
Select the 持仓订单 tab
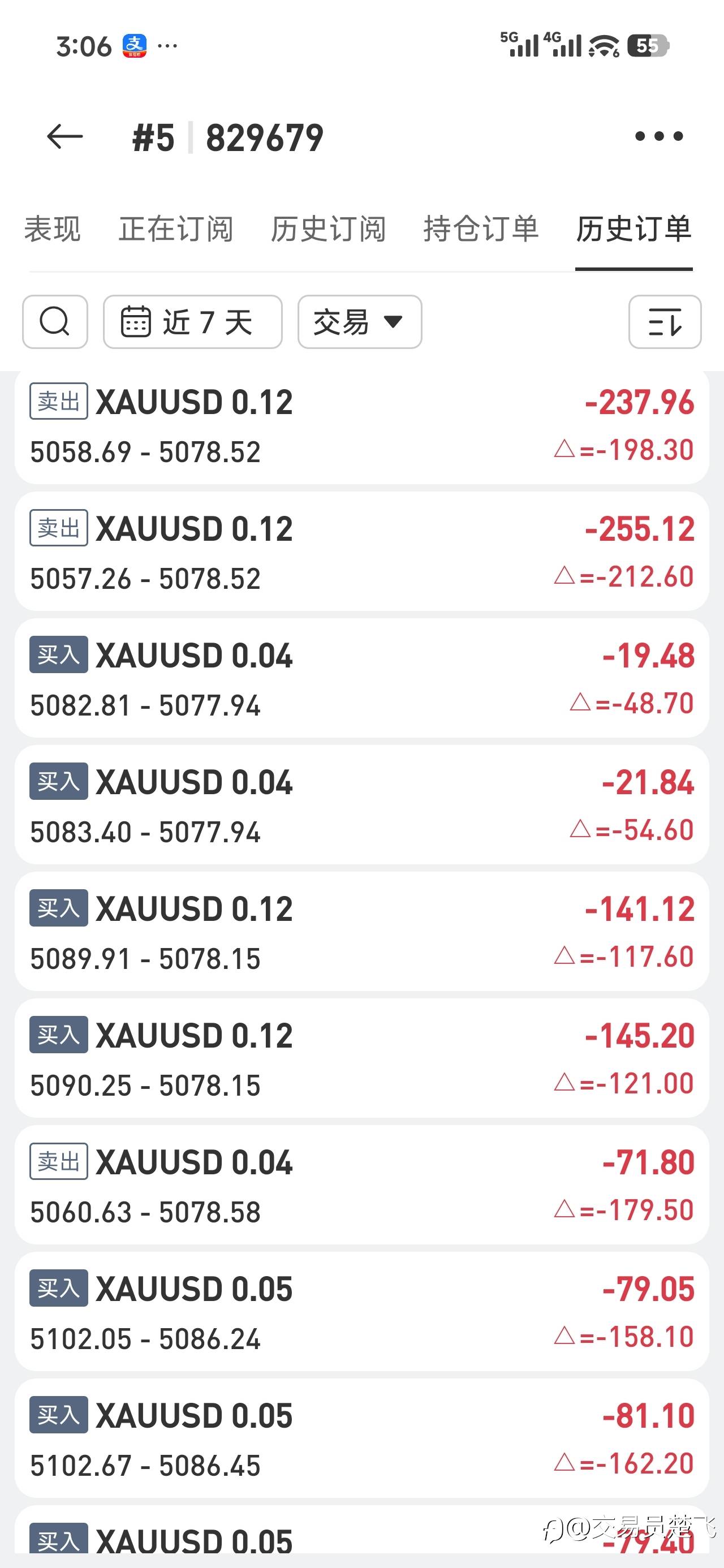[481, 229]
